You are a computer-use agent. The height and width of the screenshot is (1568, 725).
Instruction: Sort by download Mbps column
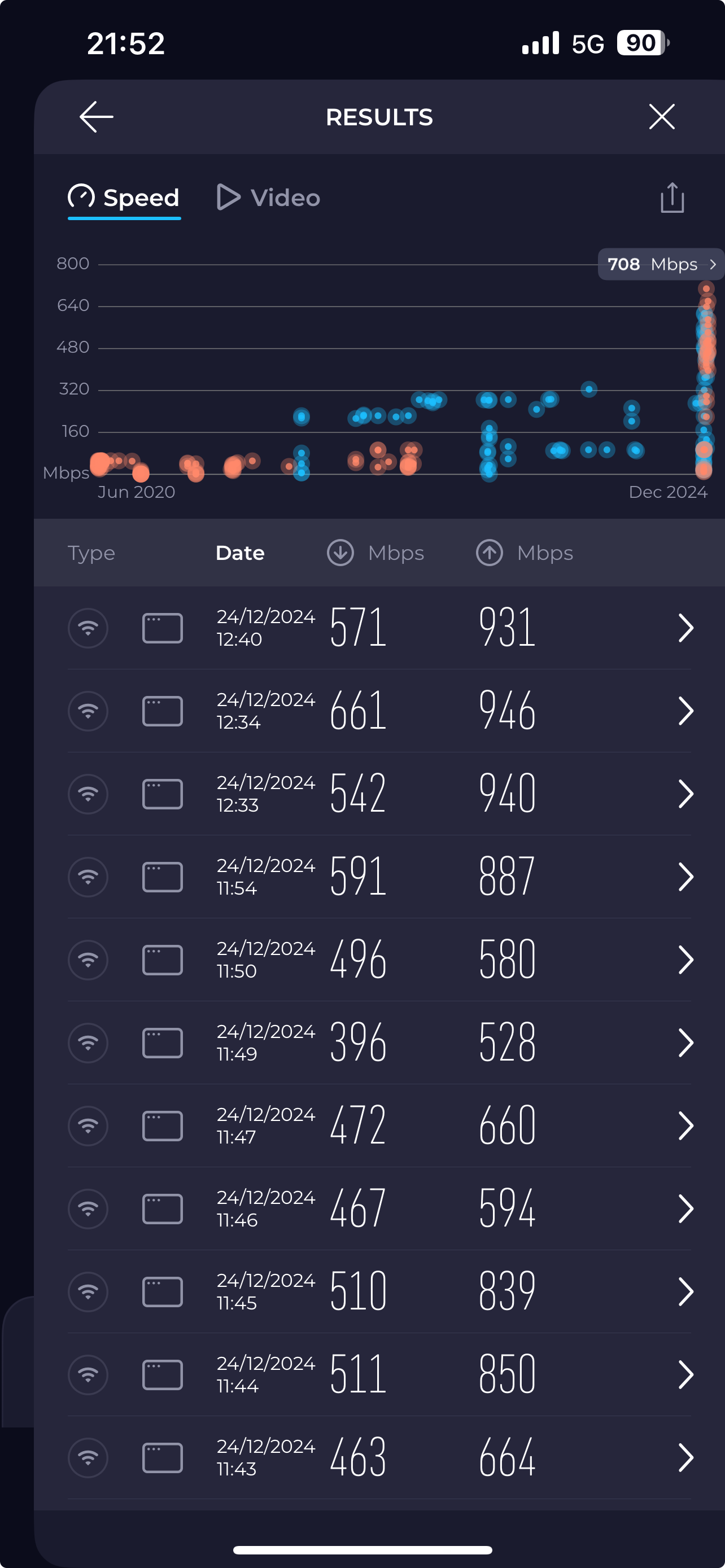click(375, 553)
